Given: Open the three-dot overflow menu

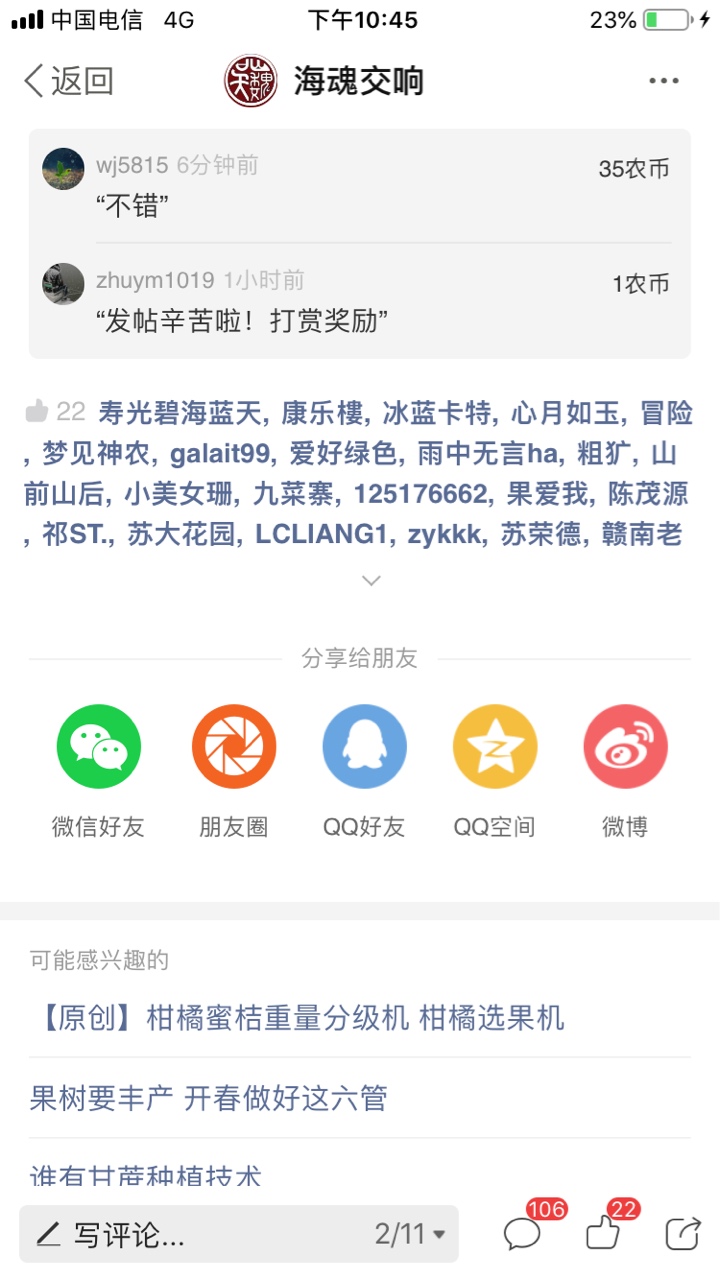Looking at the screenshot, I should pyautogui.click(x=664, y=81).
